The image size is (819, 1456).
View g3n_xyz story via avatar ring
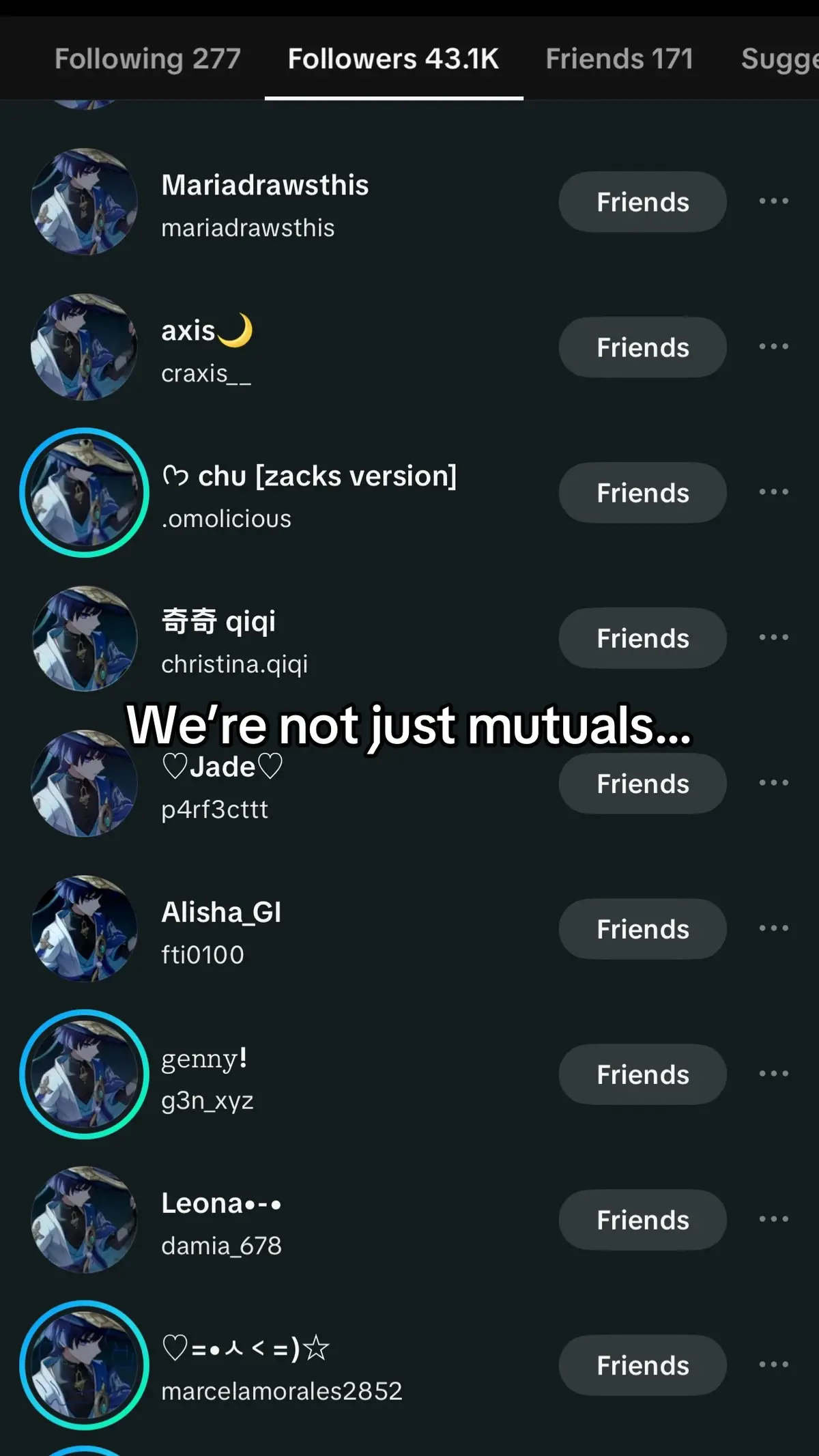pyautogui.click(x=84, y=1074)
